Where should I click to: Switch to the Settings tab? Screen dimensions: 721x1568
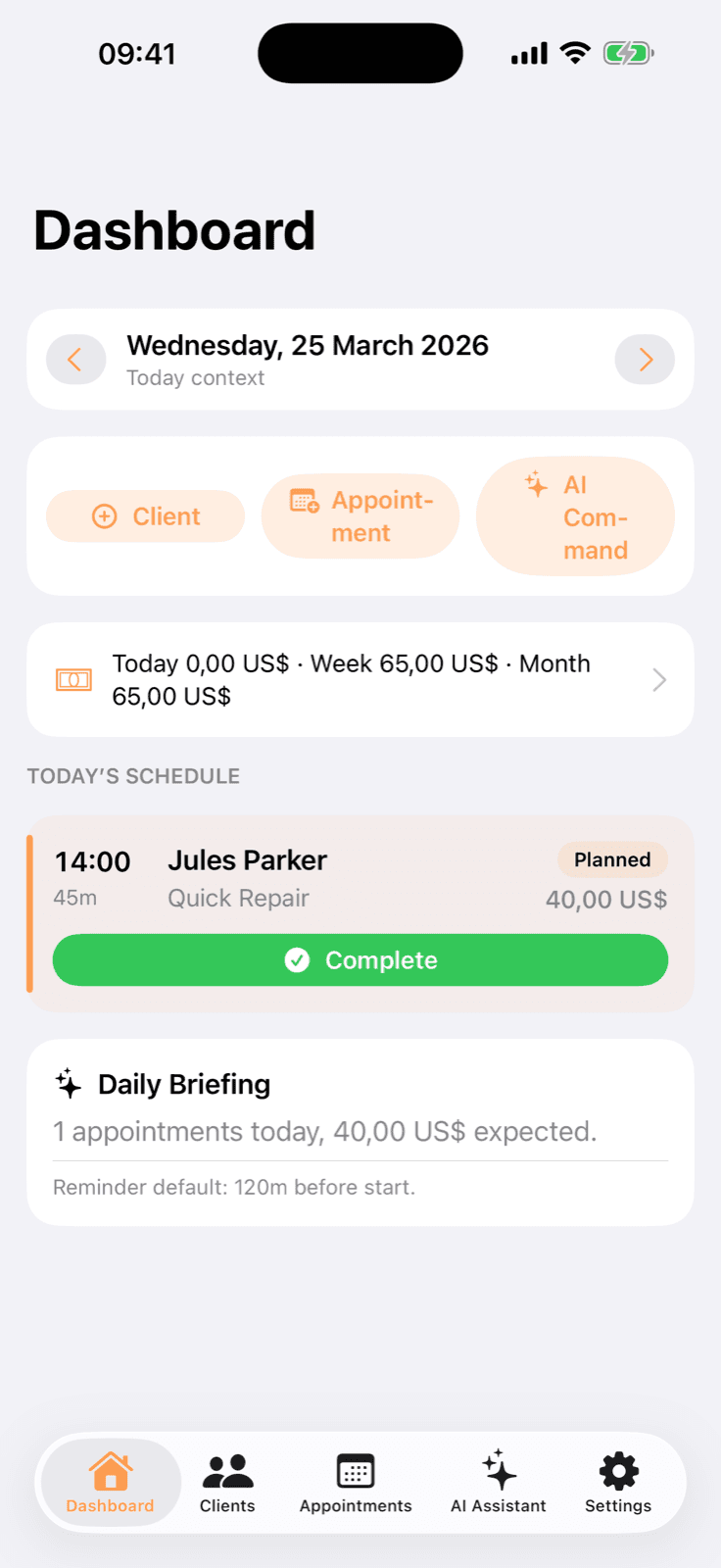617,1483
